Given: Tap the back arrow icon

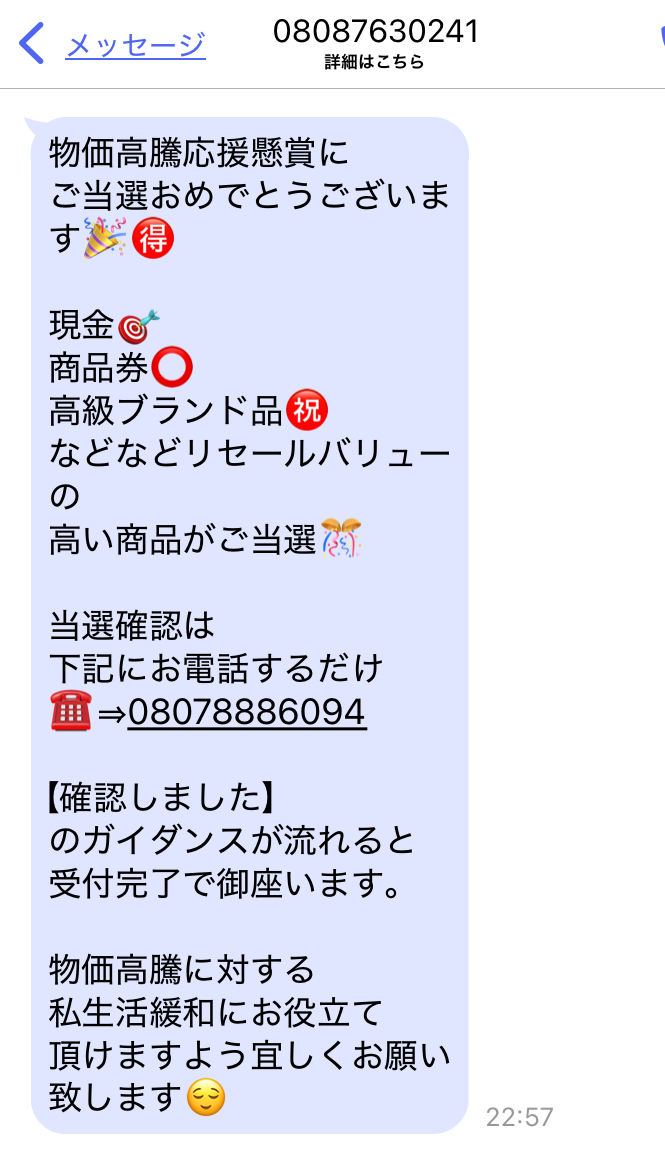Looking at the screenshot, I should [x=31, y=43].
